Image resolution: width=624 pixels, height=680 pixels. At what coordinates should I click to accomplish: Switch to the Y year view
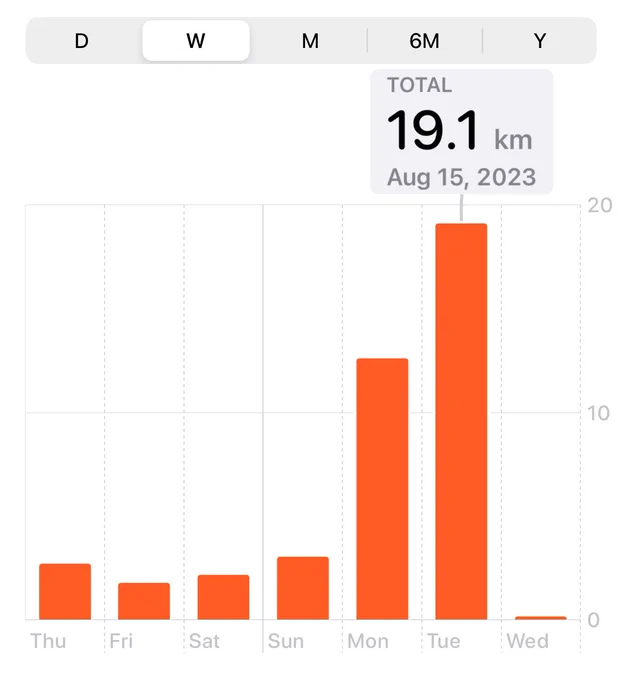(540, 41)
